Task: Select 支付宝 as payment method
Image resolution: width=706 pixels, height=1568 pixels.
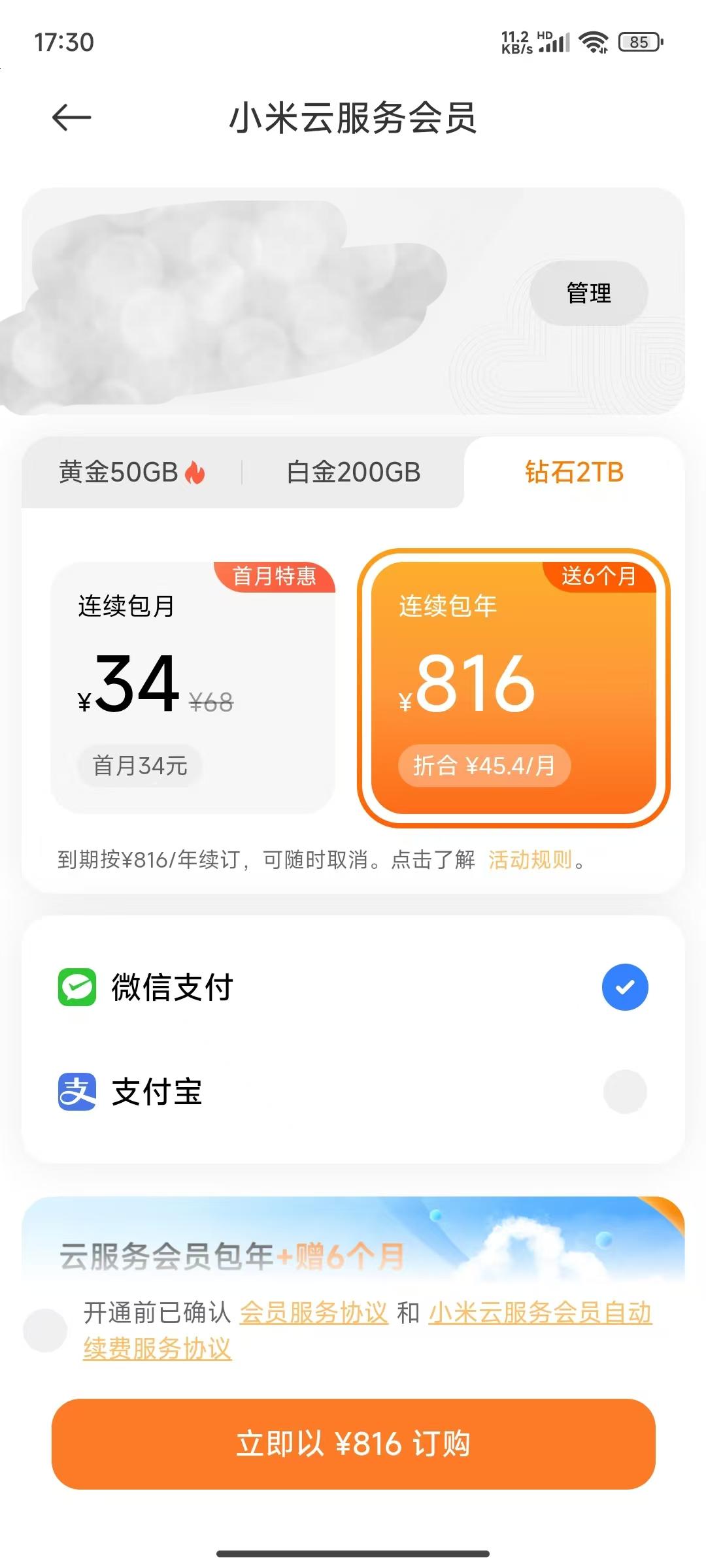Action: [x=353, y=1092]
